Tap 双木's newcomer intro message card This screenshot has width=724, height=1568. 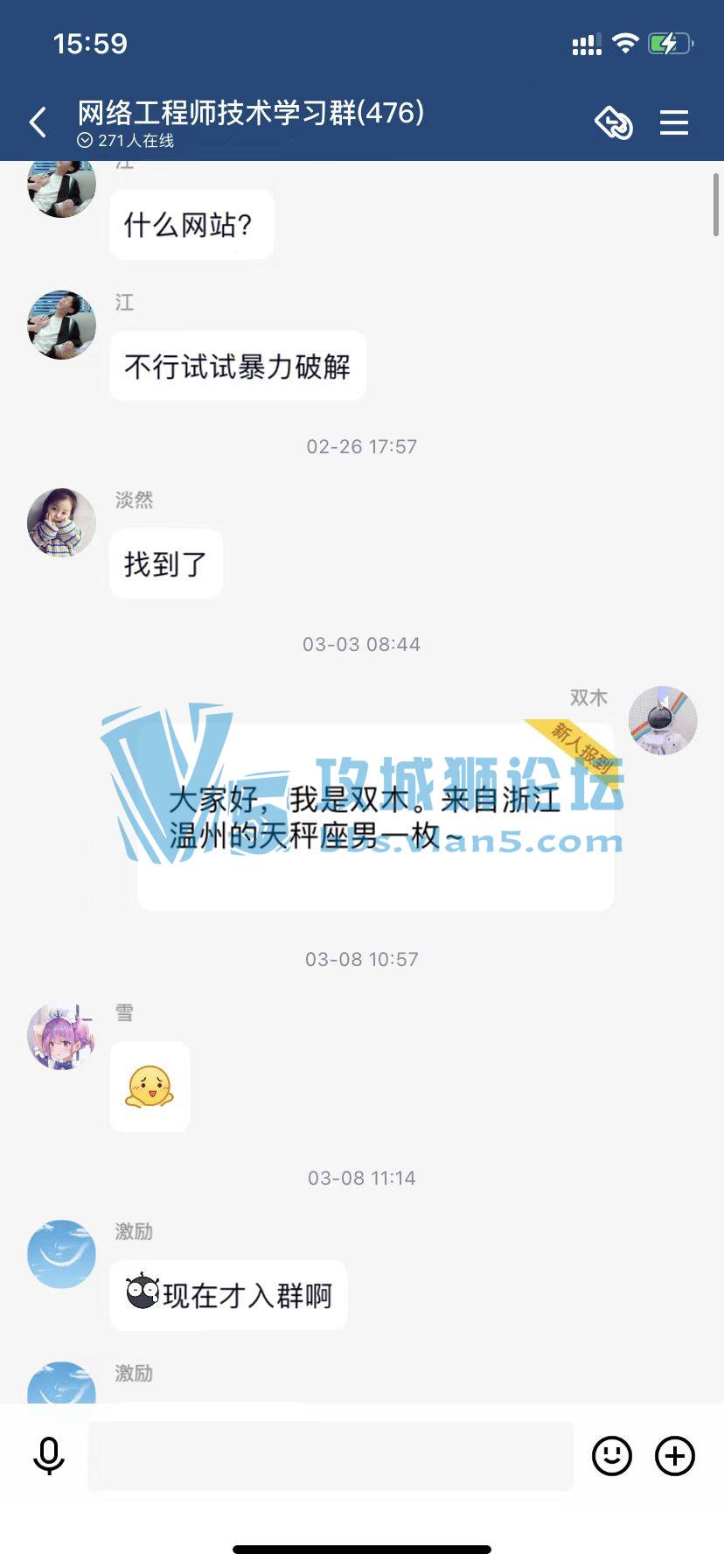[376, 818]
